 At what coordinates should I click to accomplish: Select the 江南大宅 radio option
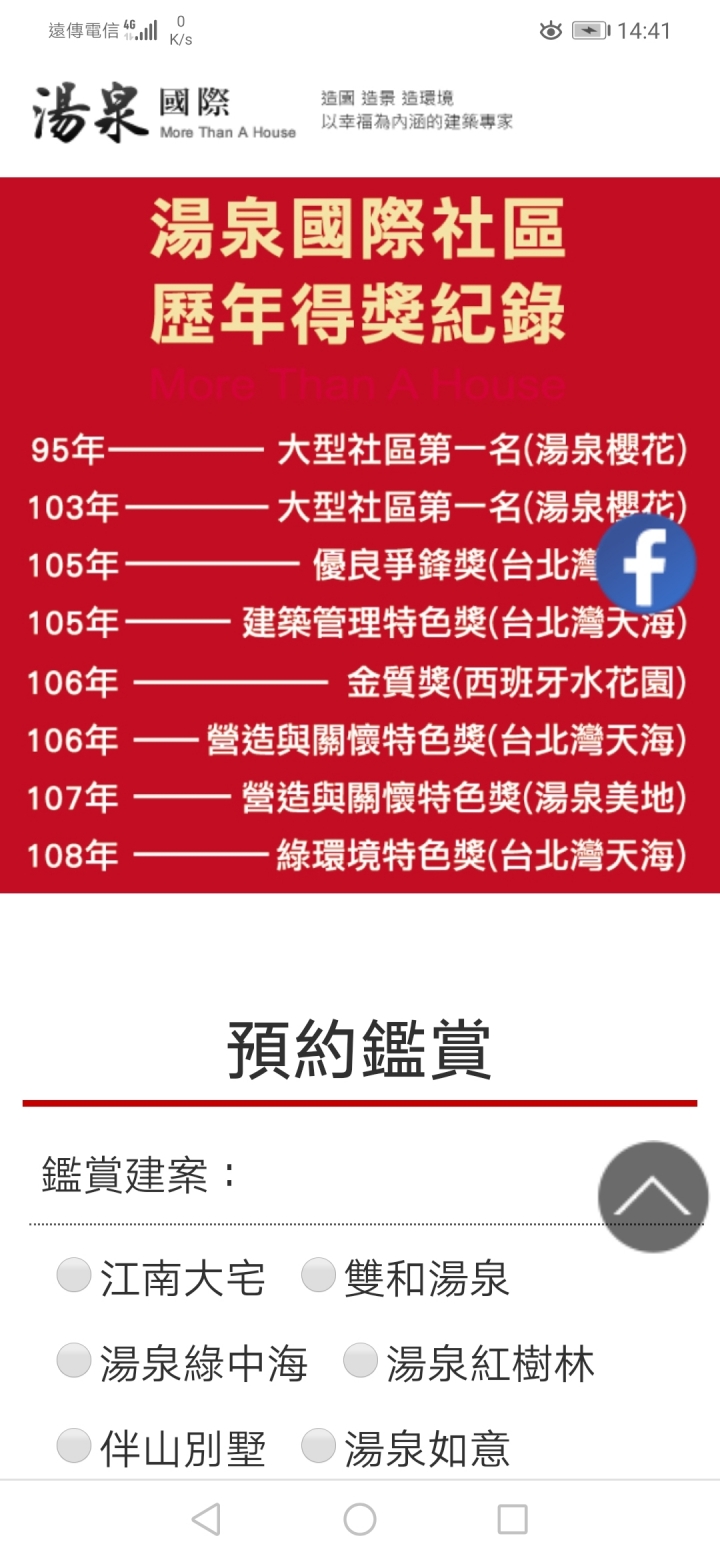tap(74, 1276)
